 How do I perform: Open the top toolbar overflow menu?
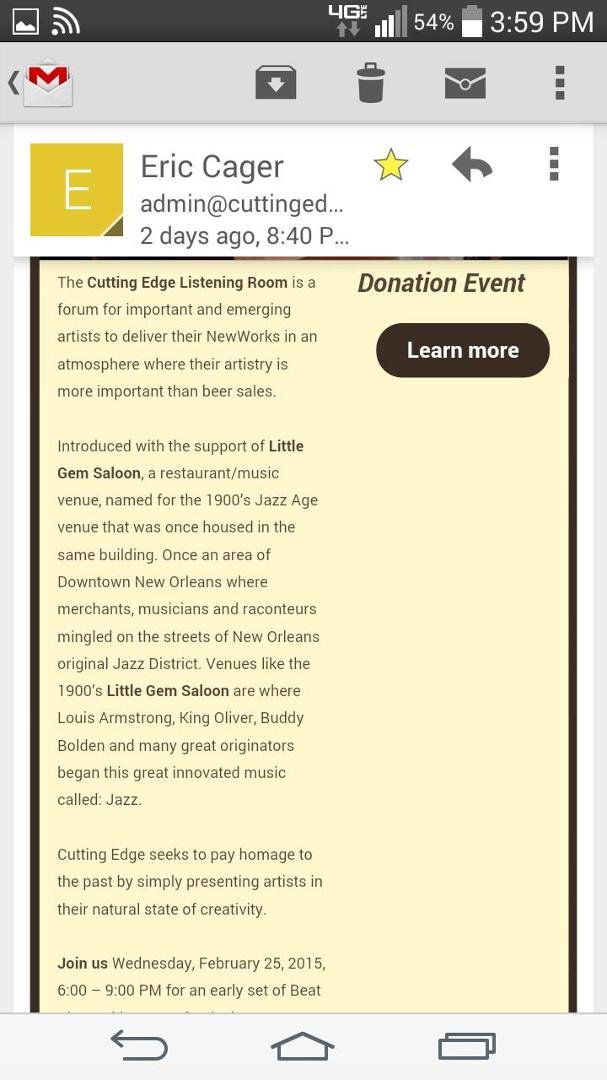[x=559, y=83]
